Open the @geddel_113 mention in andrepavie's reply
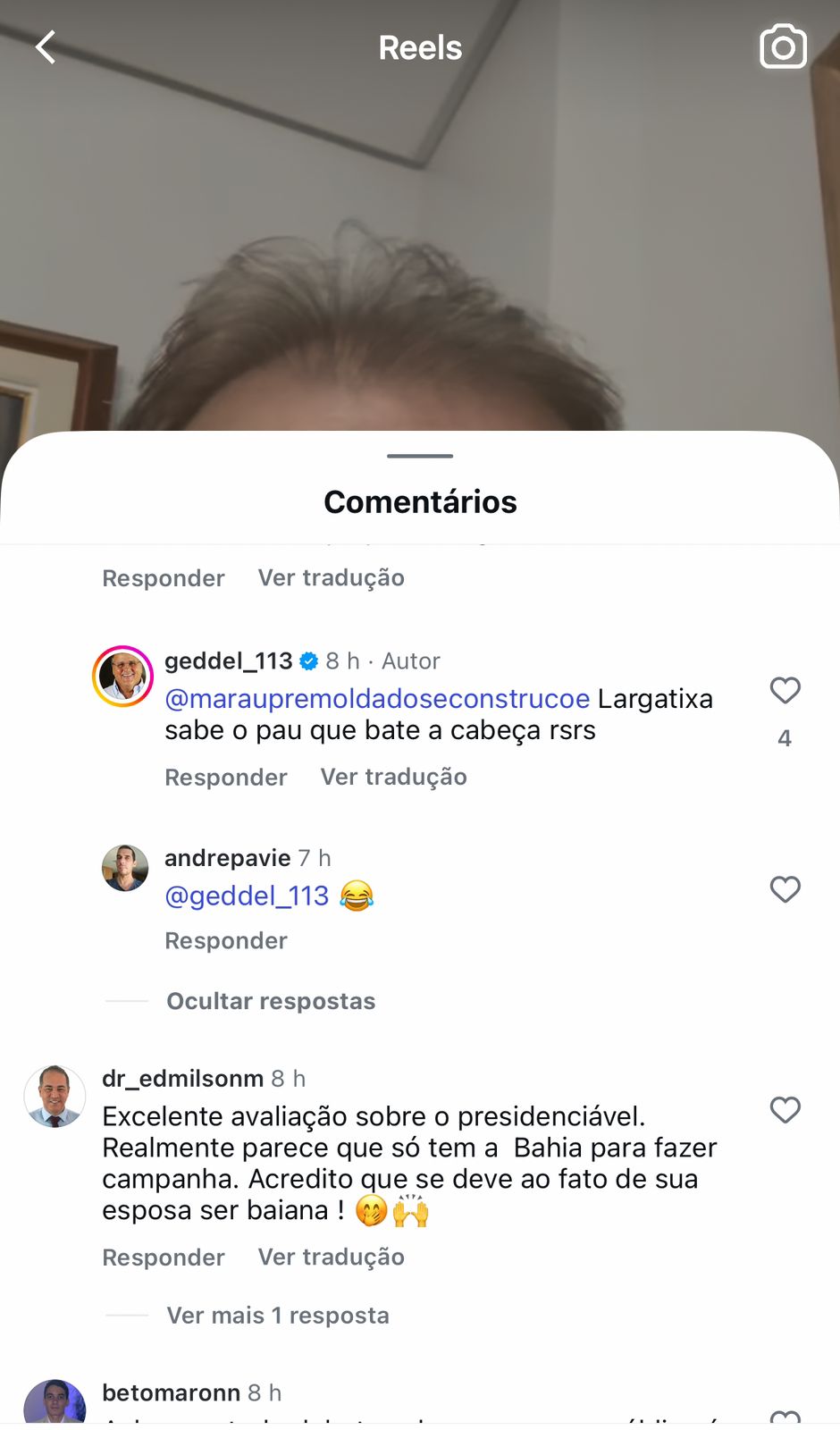This screenshot has height=1430, width=840. pyautogui.click(x=247, y=896)
